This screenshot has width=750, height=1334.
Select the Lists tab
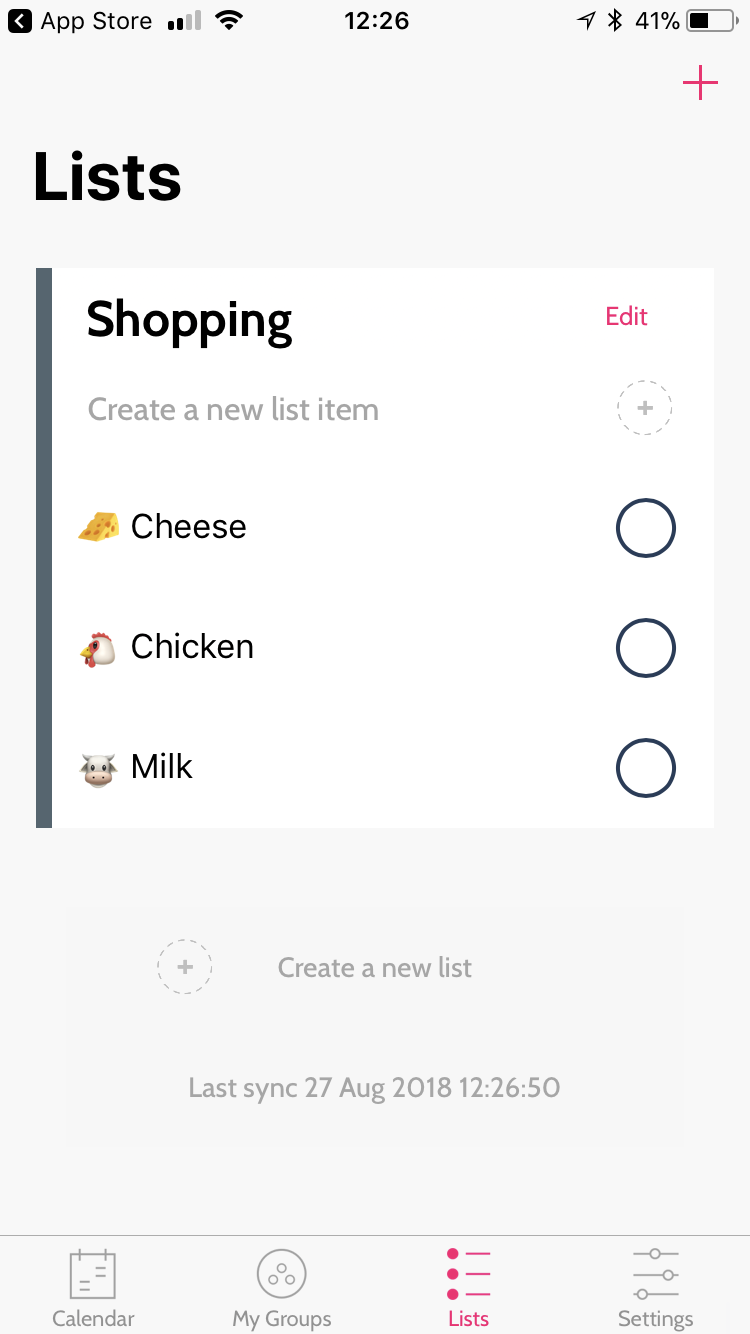pos(468,1288)
